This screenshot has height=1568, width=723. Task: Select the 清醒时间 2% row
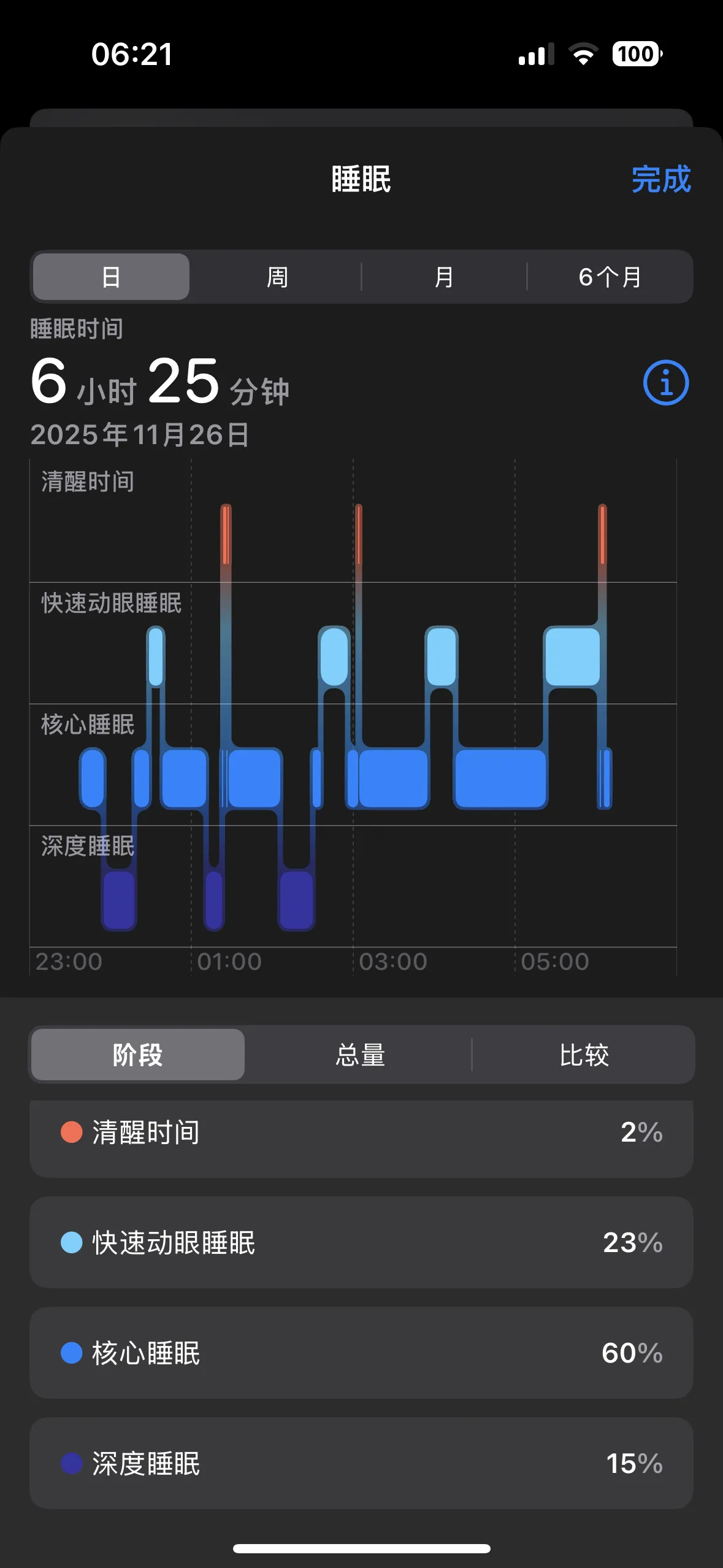click(x=361, y=1132)
